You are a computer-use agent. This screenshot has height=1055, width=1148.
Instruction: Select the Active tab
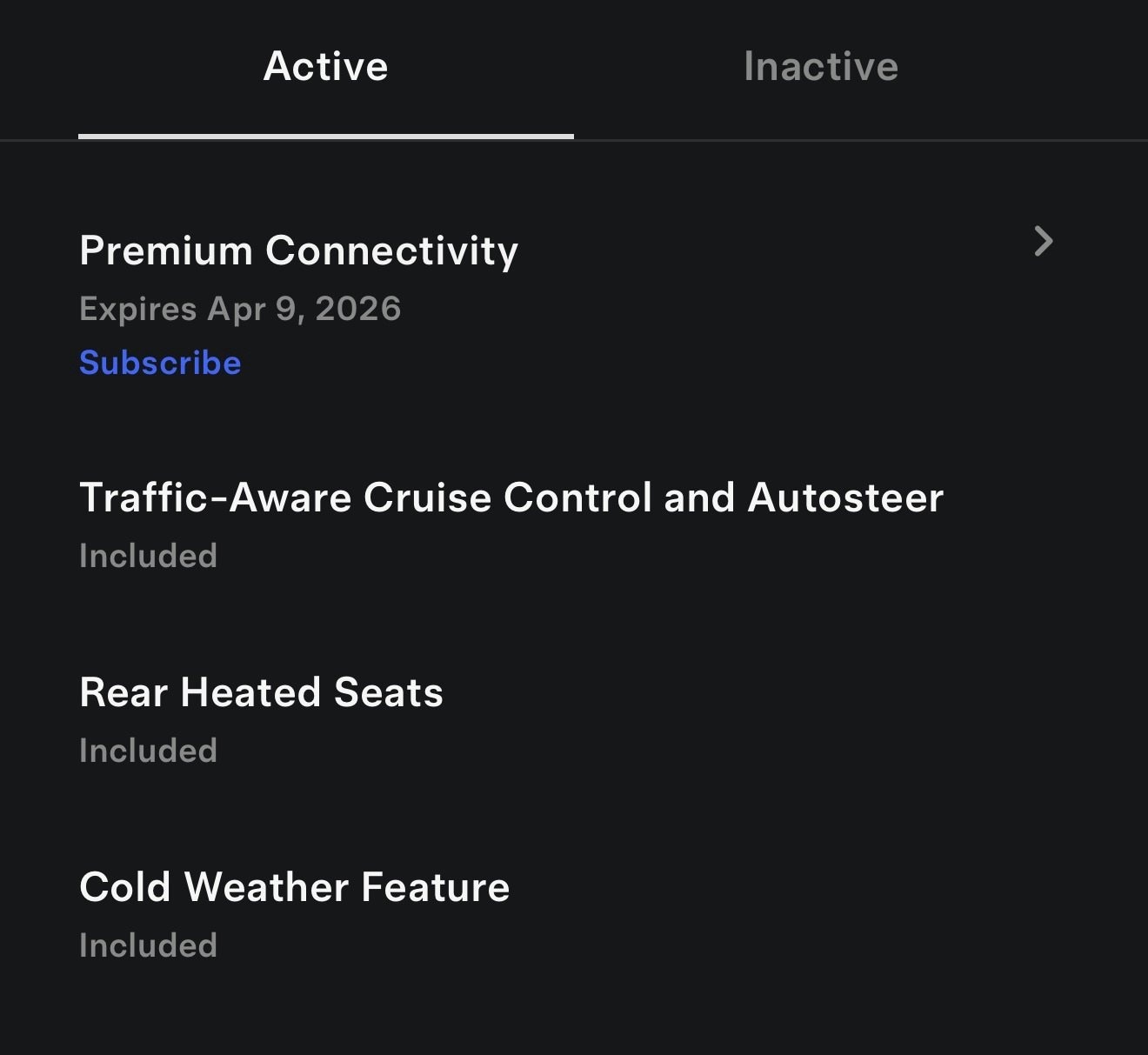point(325,67)
